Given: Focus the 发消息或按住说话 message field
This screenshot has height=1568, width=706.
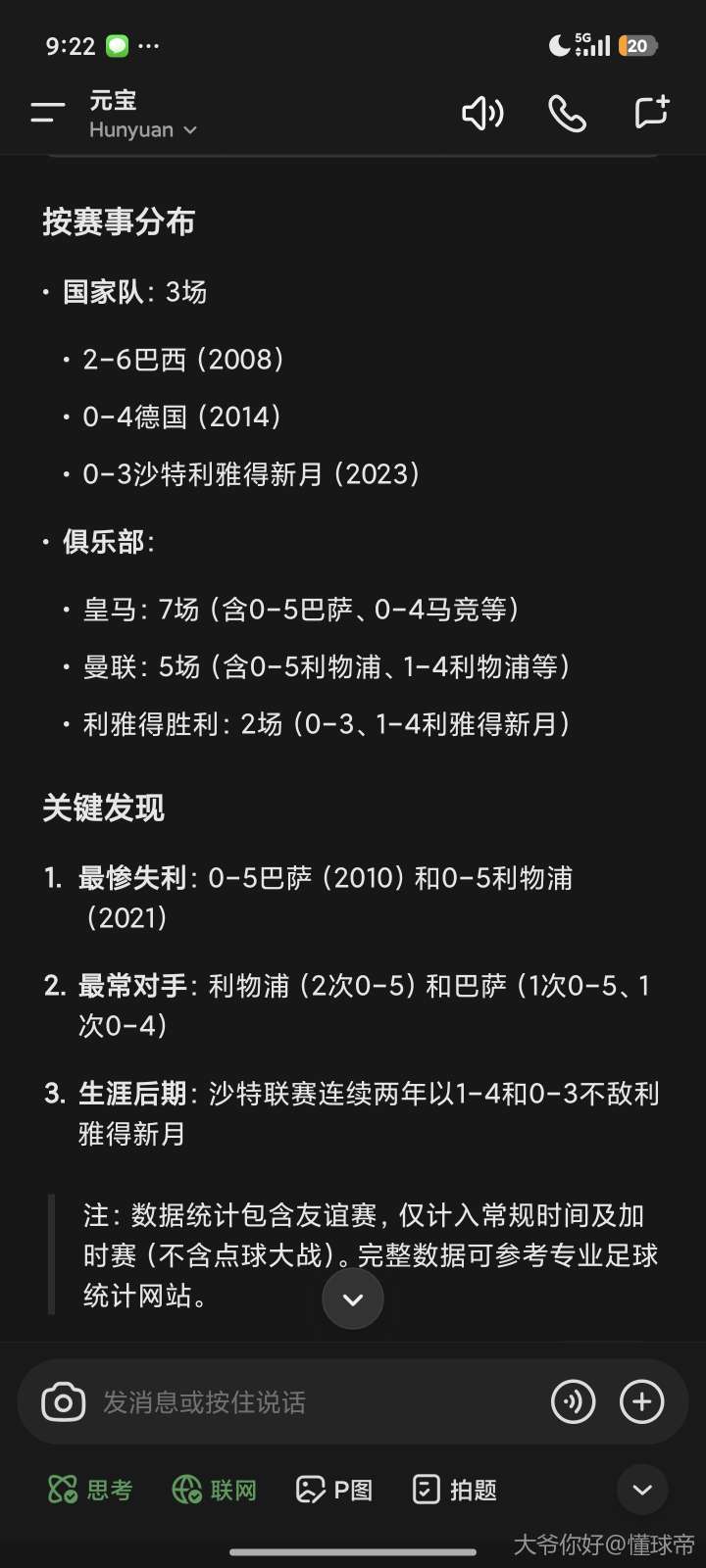Looking at the screenshot, I should point(294,1402).
